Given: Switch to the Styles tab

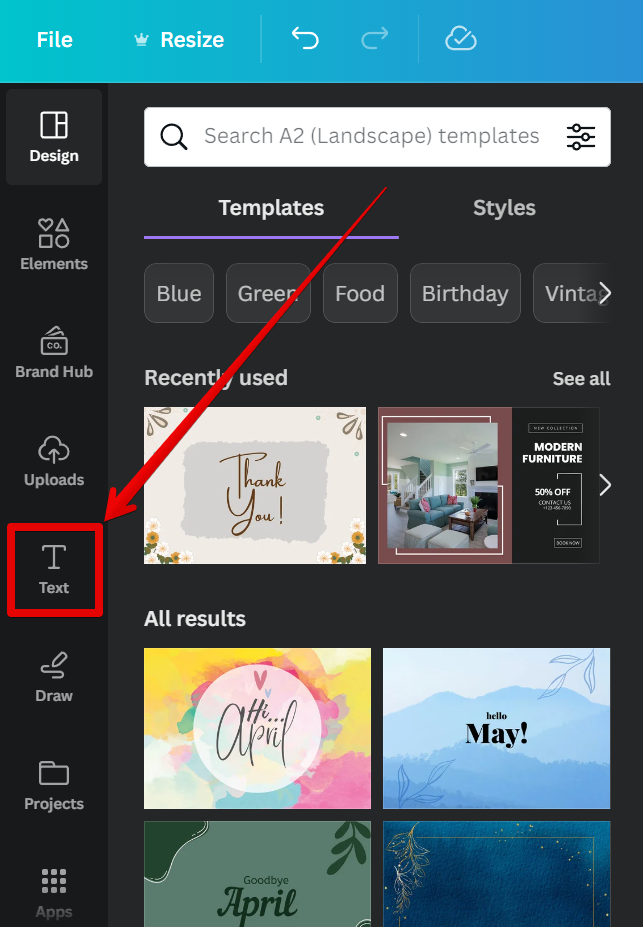Looking at the screenshot, I should pos(504,208).
